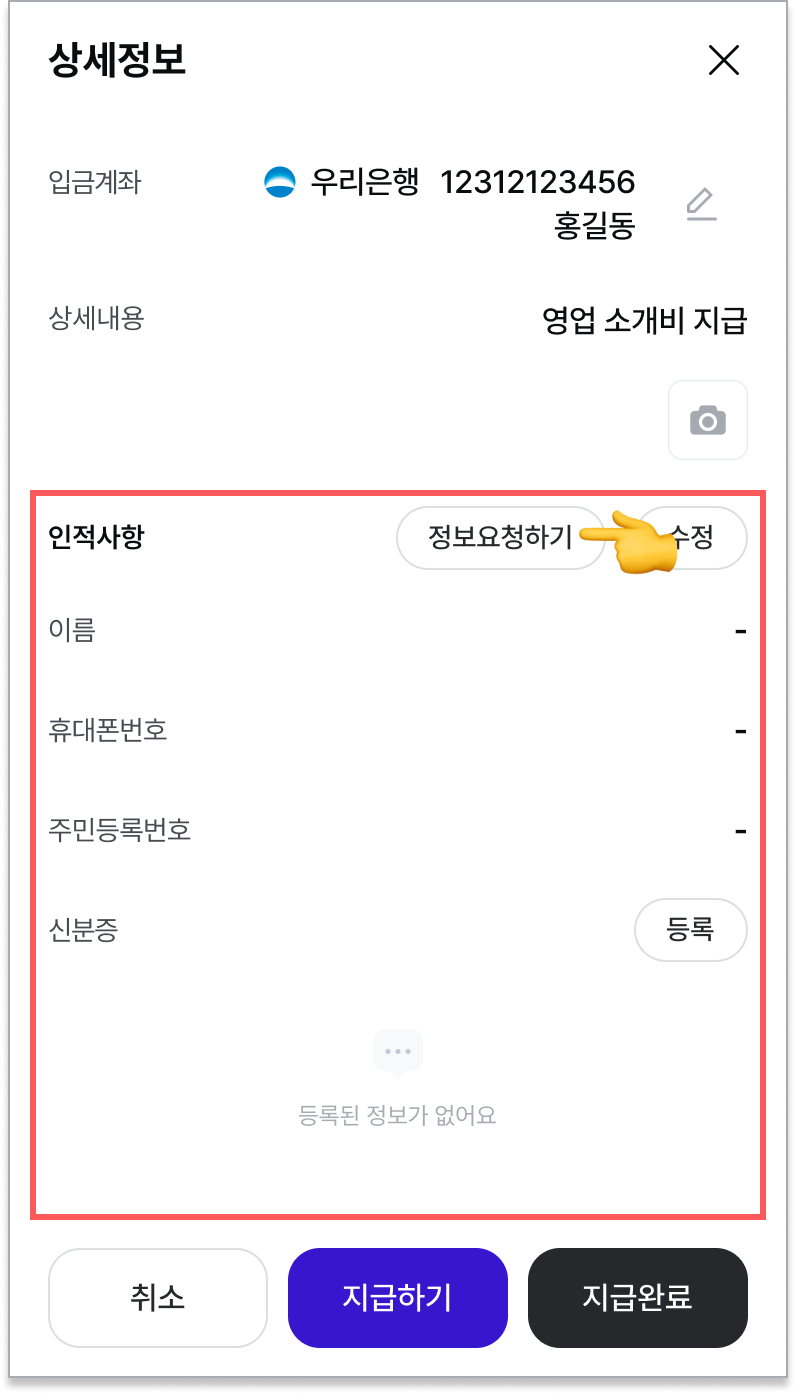Tap the 지급하기 button
The height and width of the screenshot is (1394, 796).
tap(397, 1298)
